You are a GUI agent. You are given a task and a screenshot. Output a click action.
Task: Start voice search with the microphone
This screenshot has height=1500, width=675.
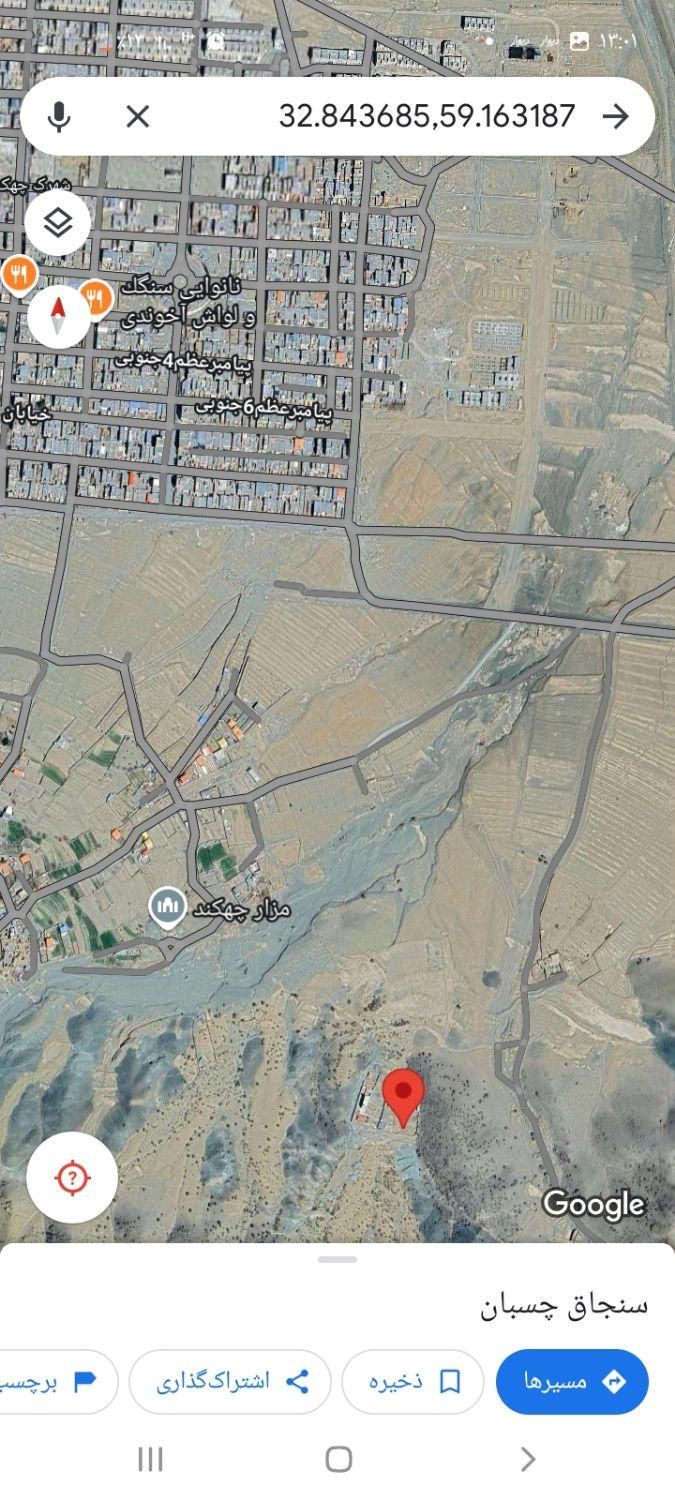pos(59,117)
